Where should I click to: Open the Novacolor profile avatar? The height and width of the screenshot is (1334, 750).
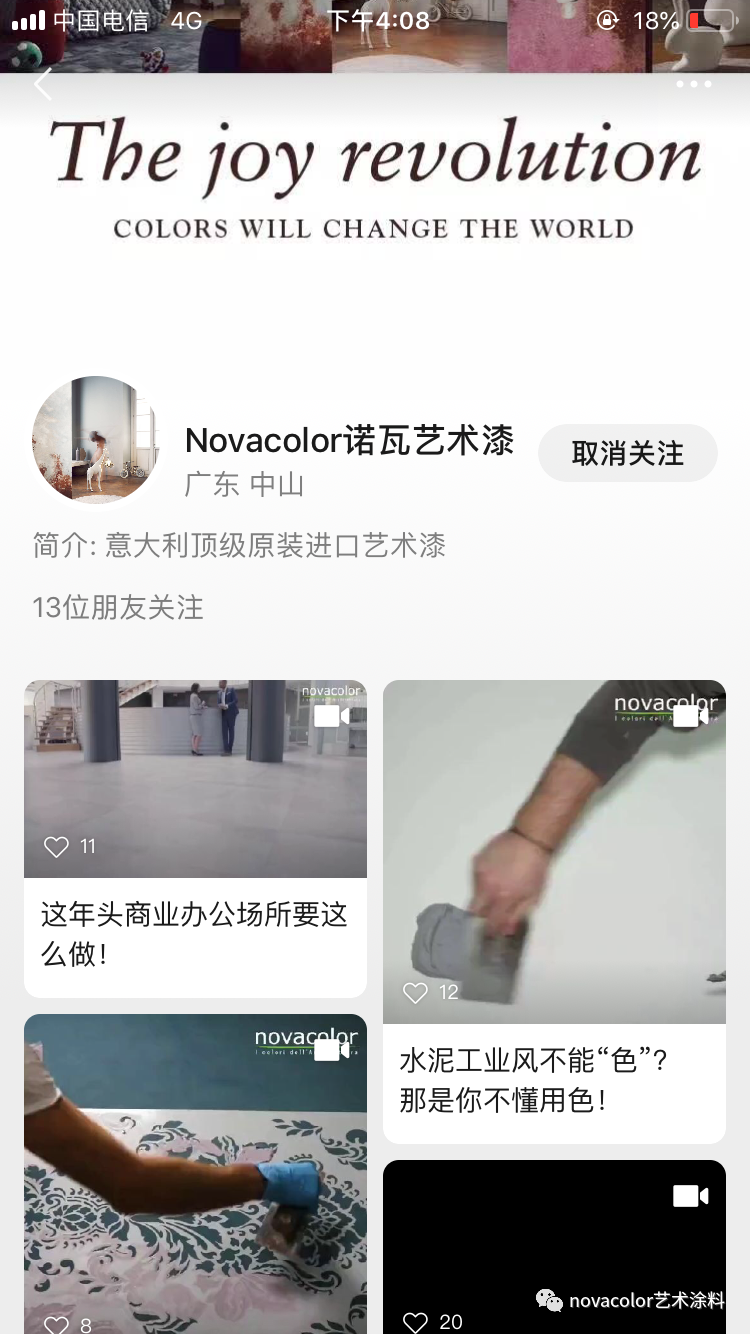[96, 438]
